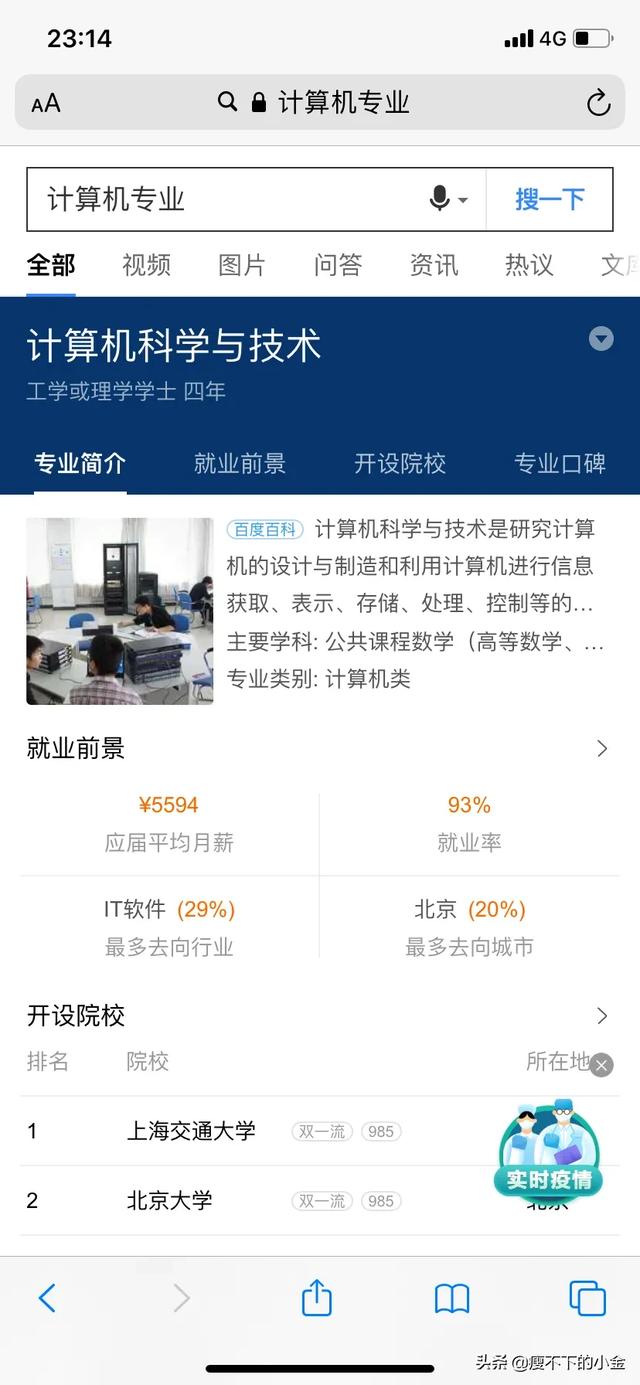The height and width of the screenshot is (1385, 640).
Task: Open the Safari tabs overview
Action: 588,1298
